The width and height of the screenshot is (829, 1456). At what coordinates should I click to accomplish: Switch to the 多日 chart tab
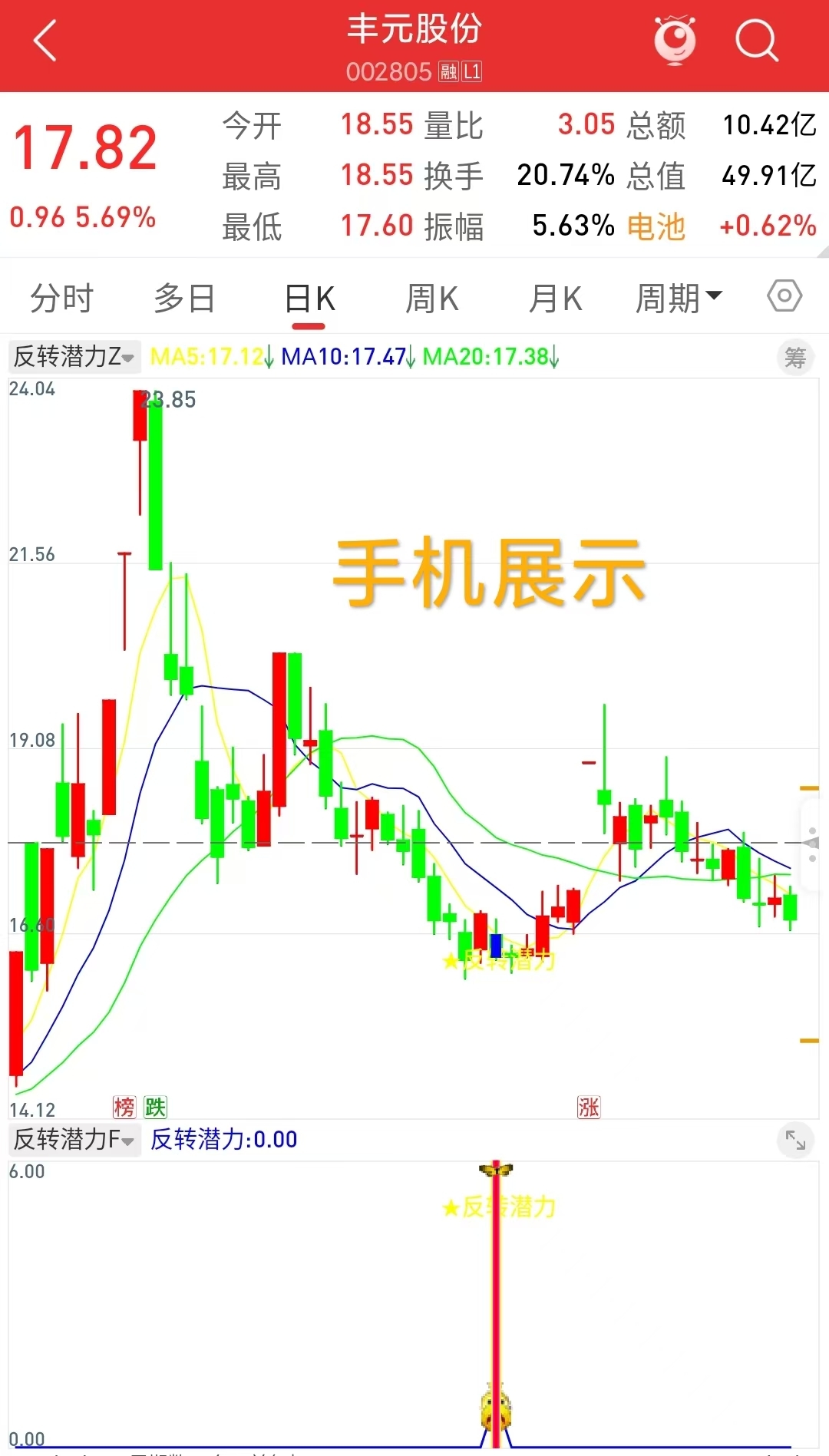(184, 299)
